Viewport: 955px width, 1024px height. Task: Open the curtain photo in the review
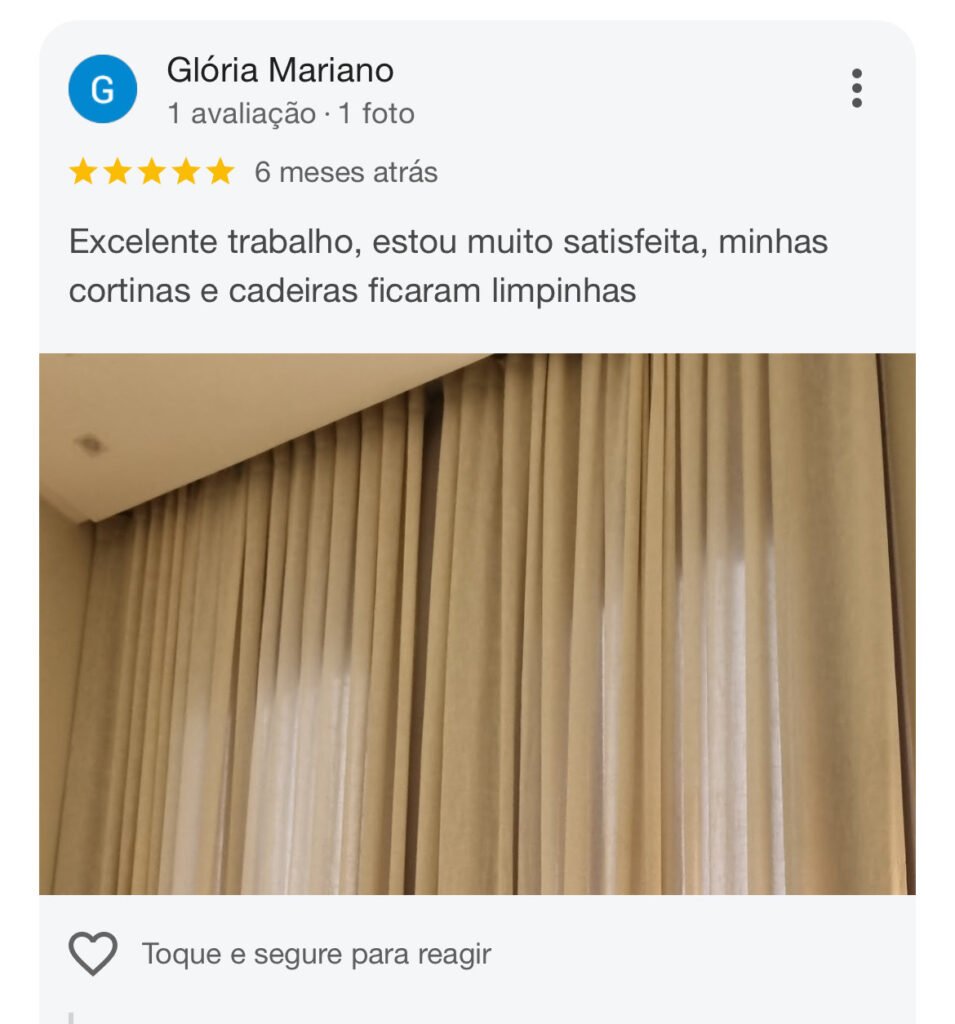click(x=477, y=623)
